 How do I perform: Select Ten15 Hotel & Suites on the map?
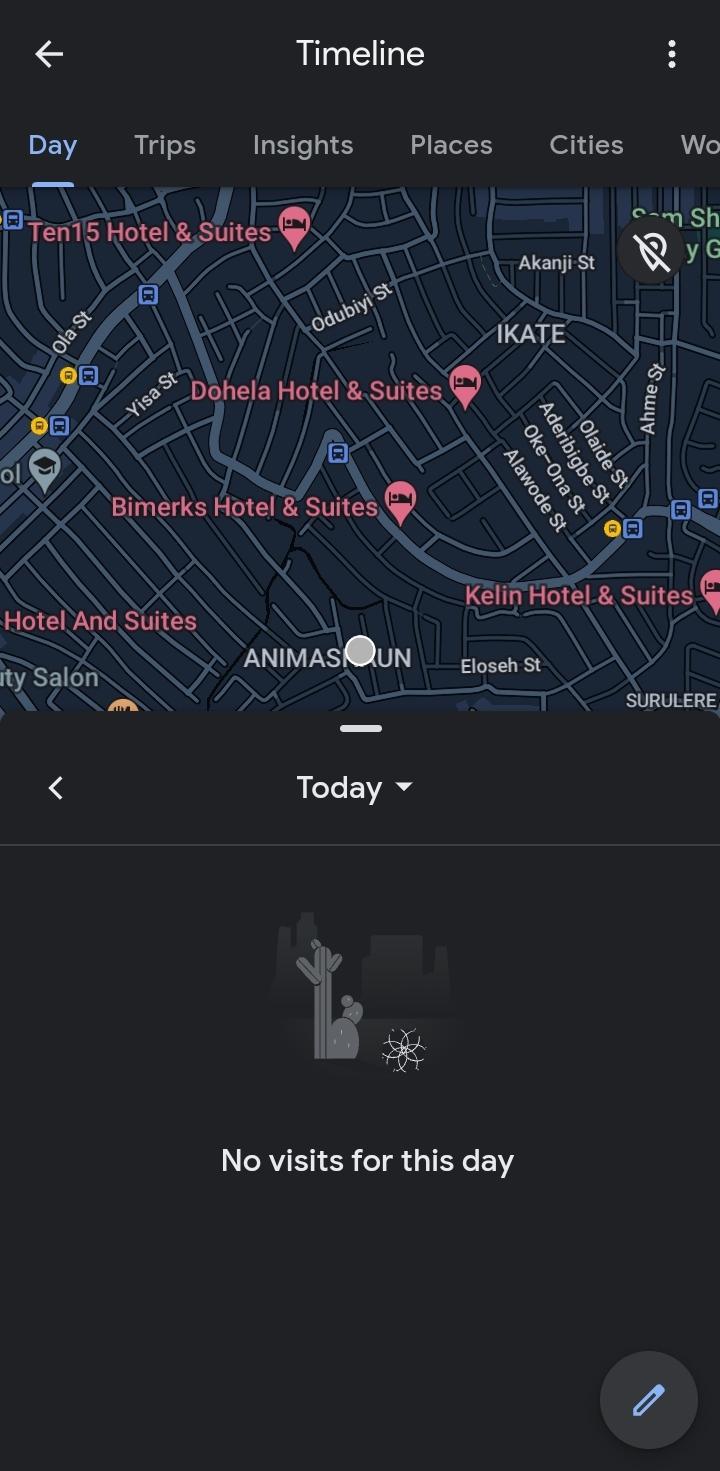(x=294, y=226)
